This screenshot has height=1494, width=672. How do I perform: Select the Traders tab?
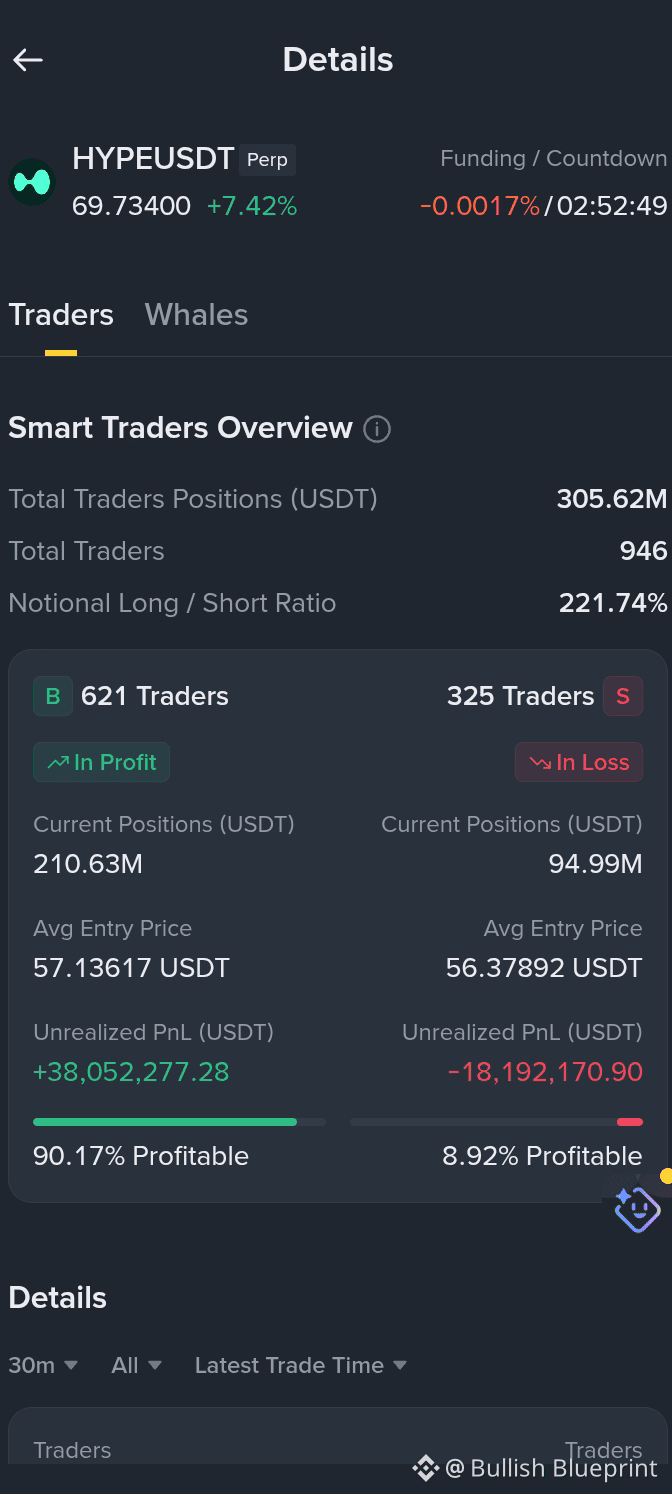(61, 315)
